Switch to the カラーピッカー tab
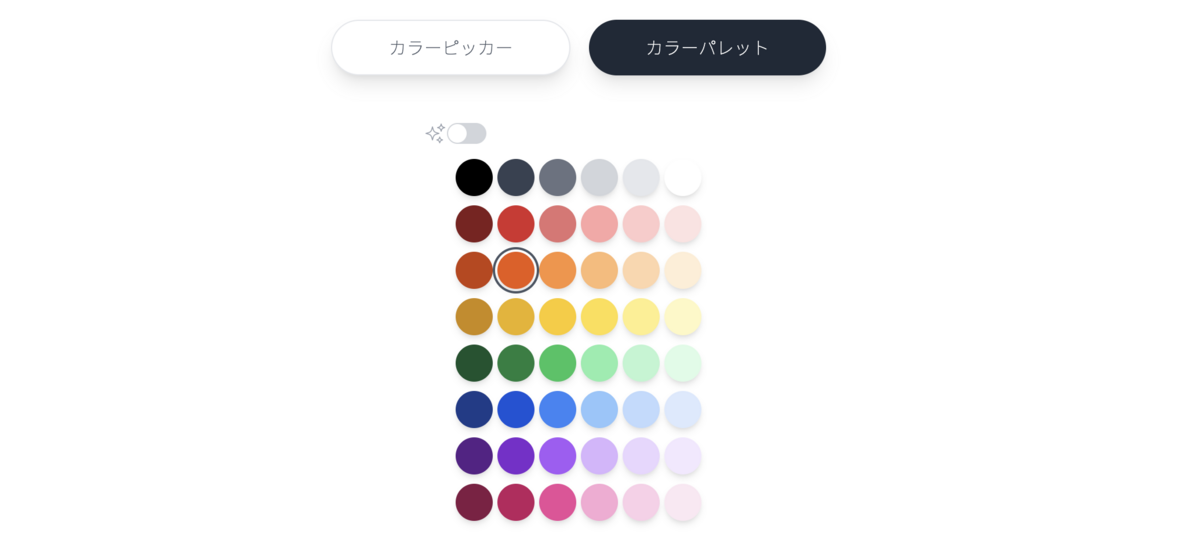The image size is (1200, 558). coord(451,47)
